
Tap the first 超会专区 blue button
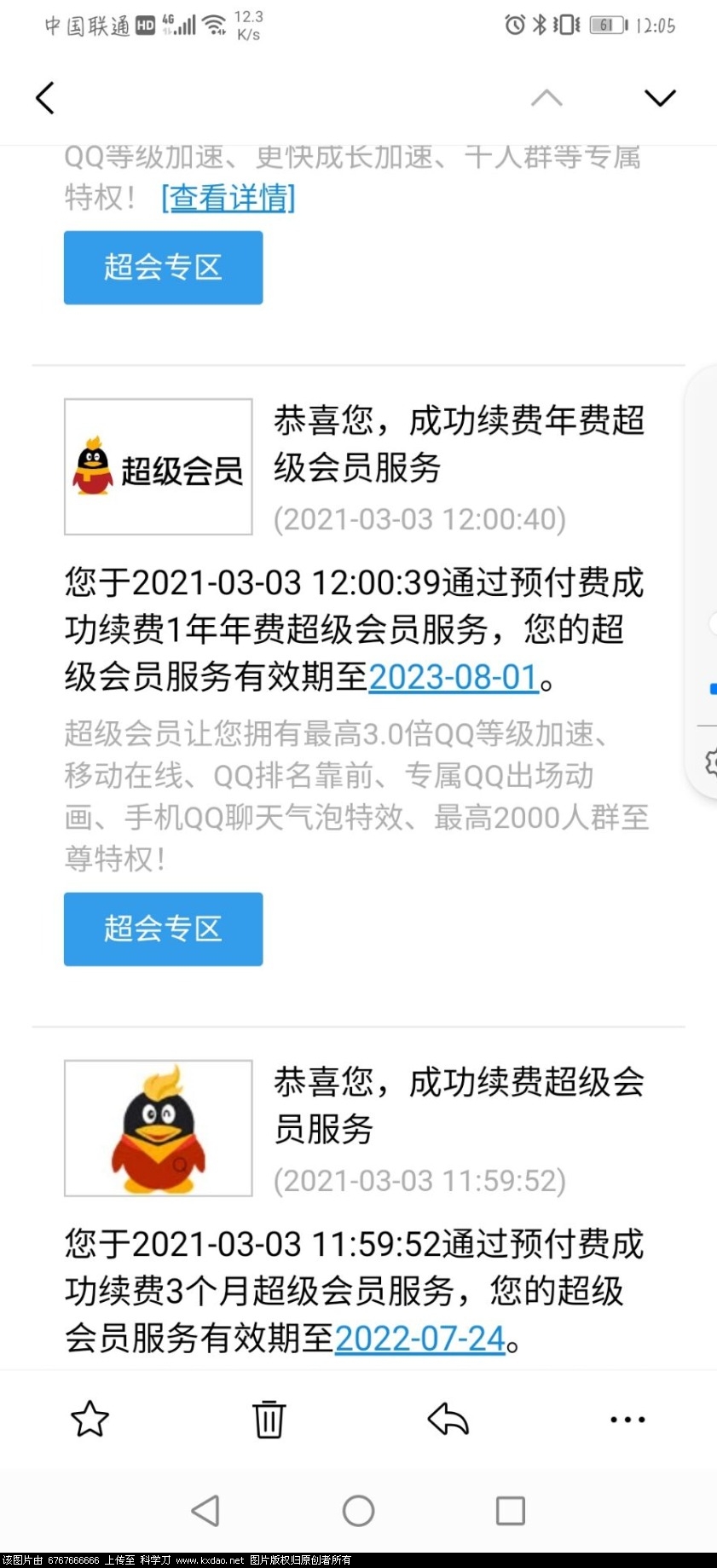[163, 267]
